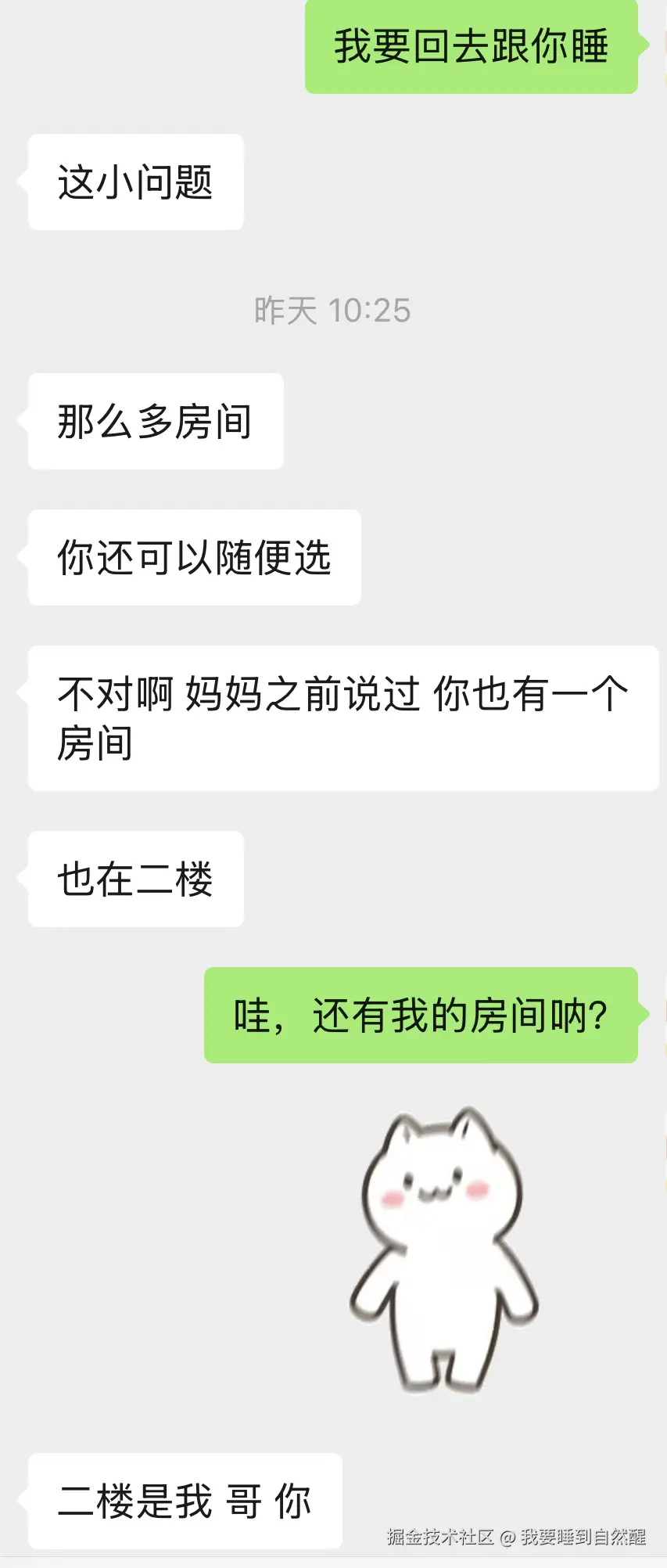This screenshot has width=667, height=1568.
Task: Tap the timestamp '昨天 10:25'
Action: point(332,311)
